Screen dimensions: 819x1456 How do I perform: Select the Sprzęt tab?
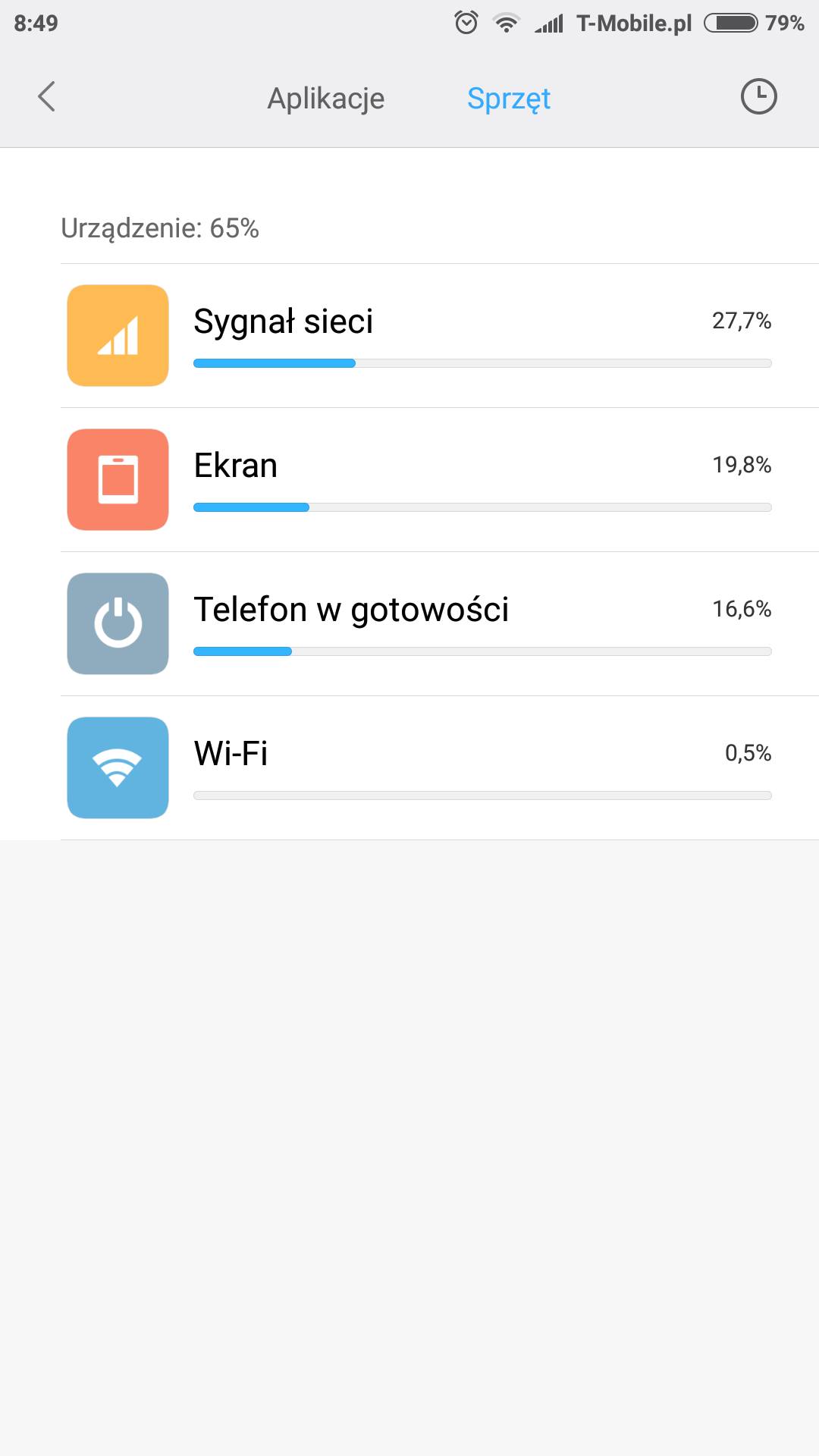pos(508,99)
